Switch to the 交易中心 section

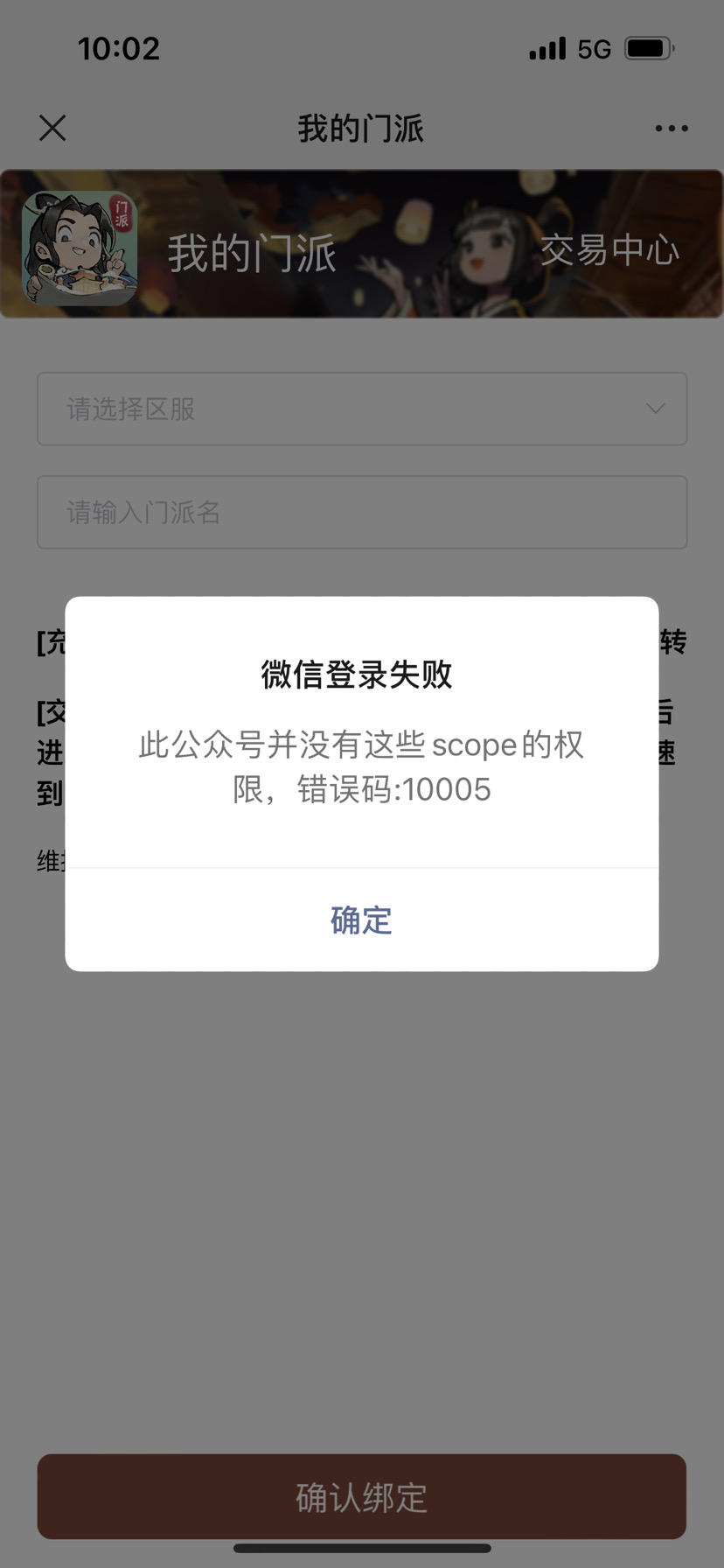click(x=611, y=251)
